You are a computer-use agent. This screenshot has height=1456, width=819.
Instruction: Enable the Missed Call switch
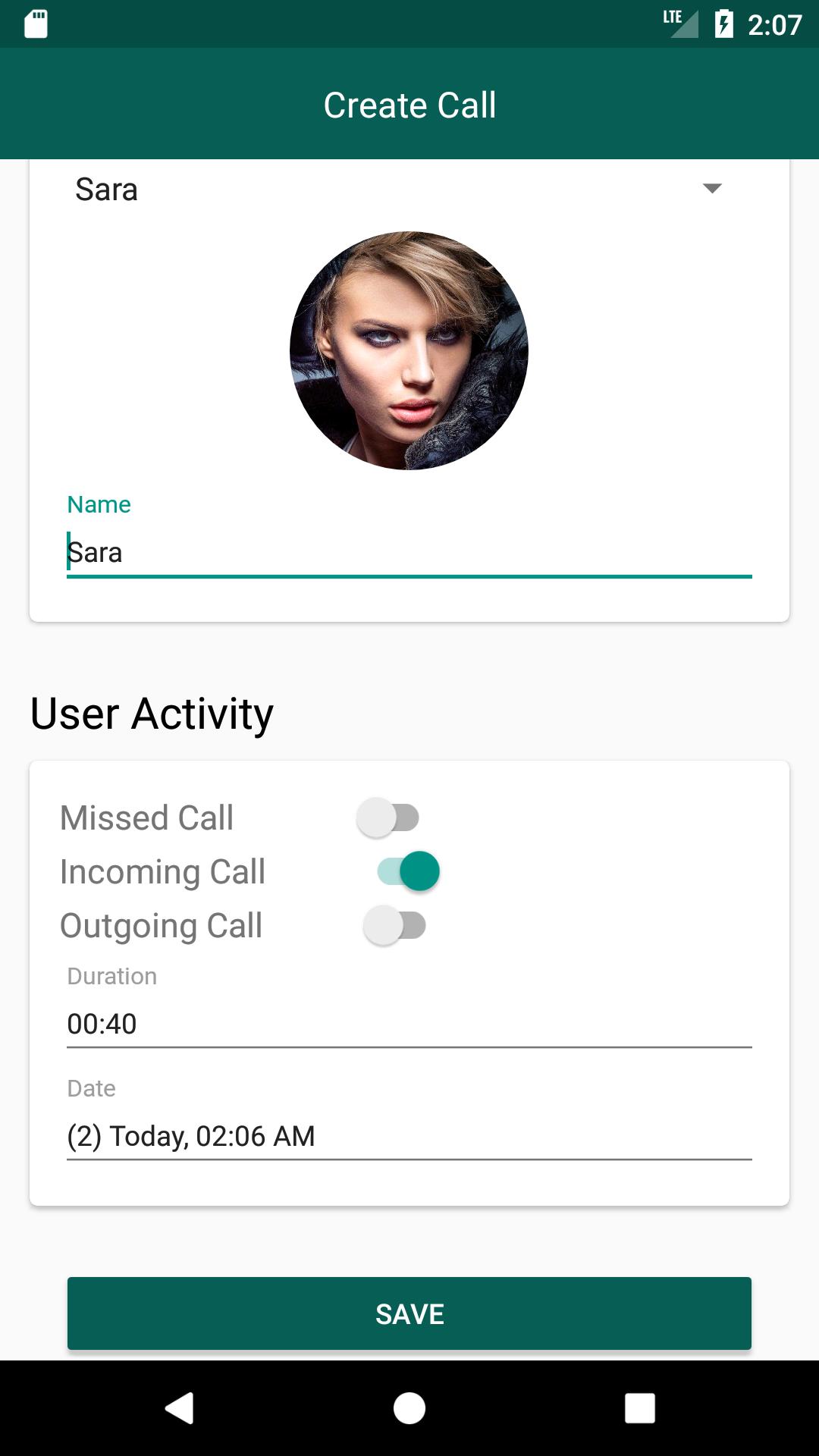[388, 817]
